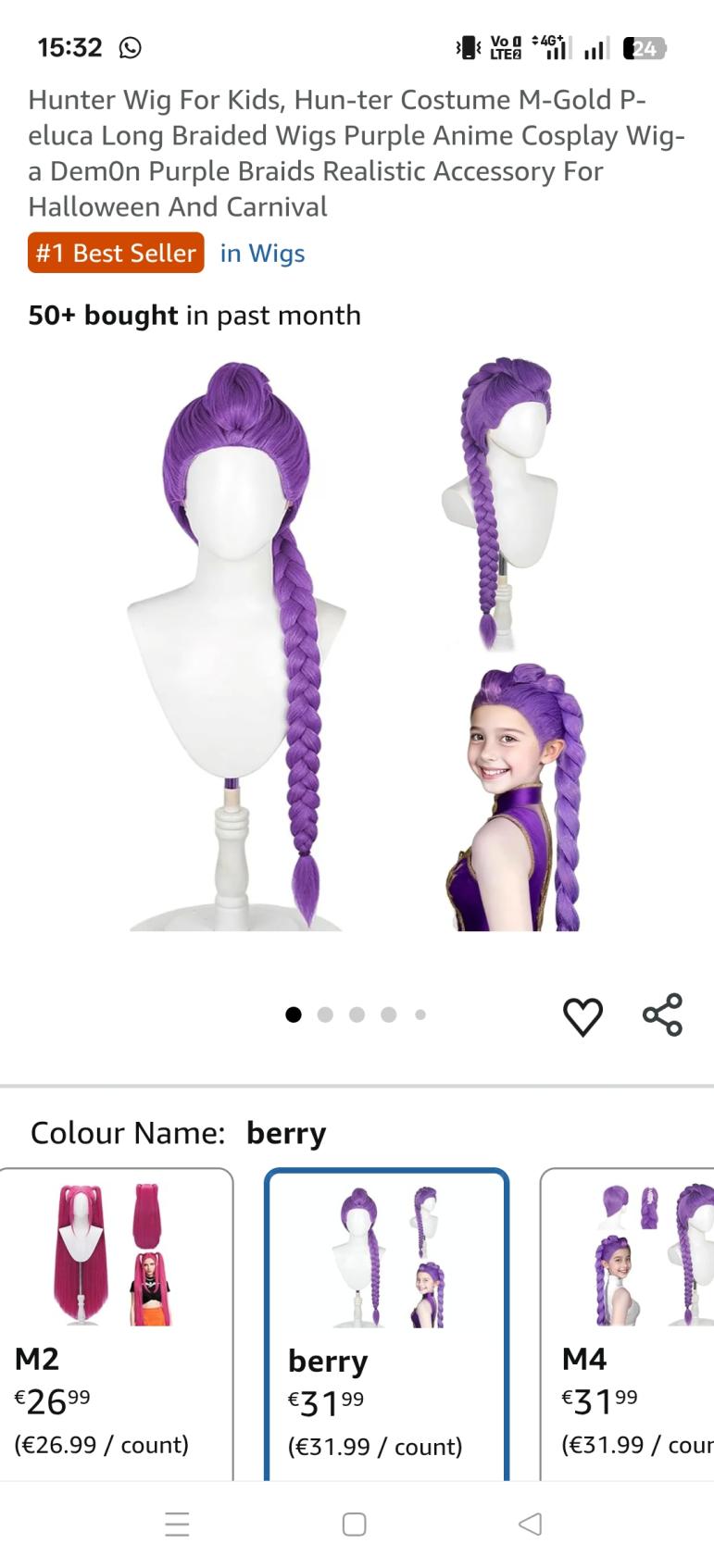This screenshot has width=714, height=1568.
Task: View the main purple wig product image
Action: coord(357,643)
